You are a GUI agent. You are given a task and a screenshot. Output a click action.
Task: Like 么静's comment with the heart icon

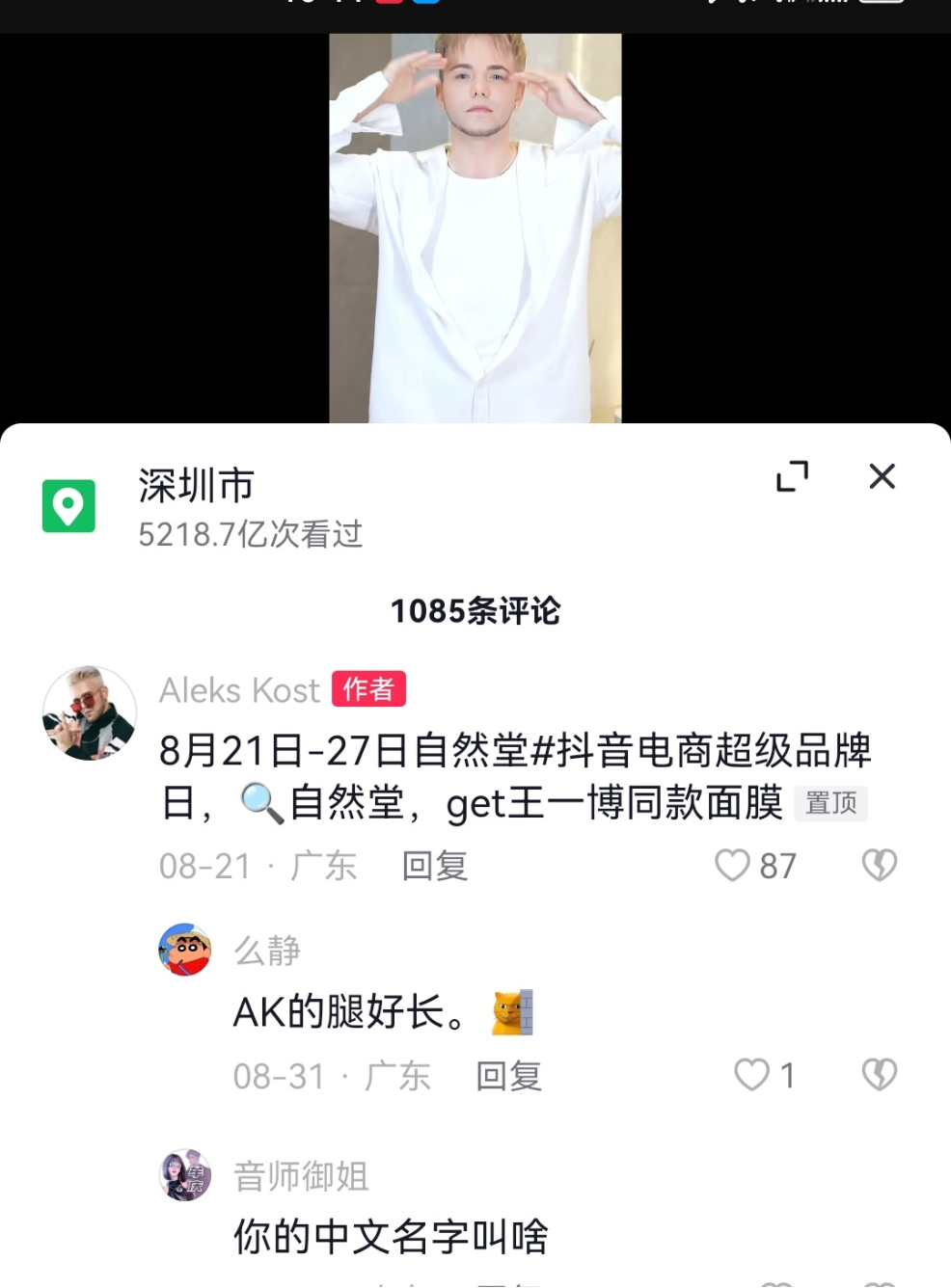point(750,1075)
